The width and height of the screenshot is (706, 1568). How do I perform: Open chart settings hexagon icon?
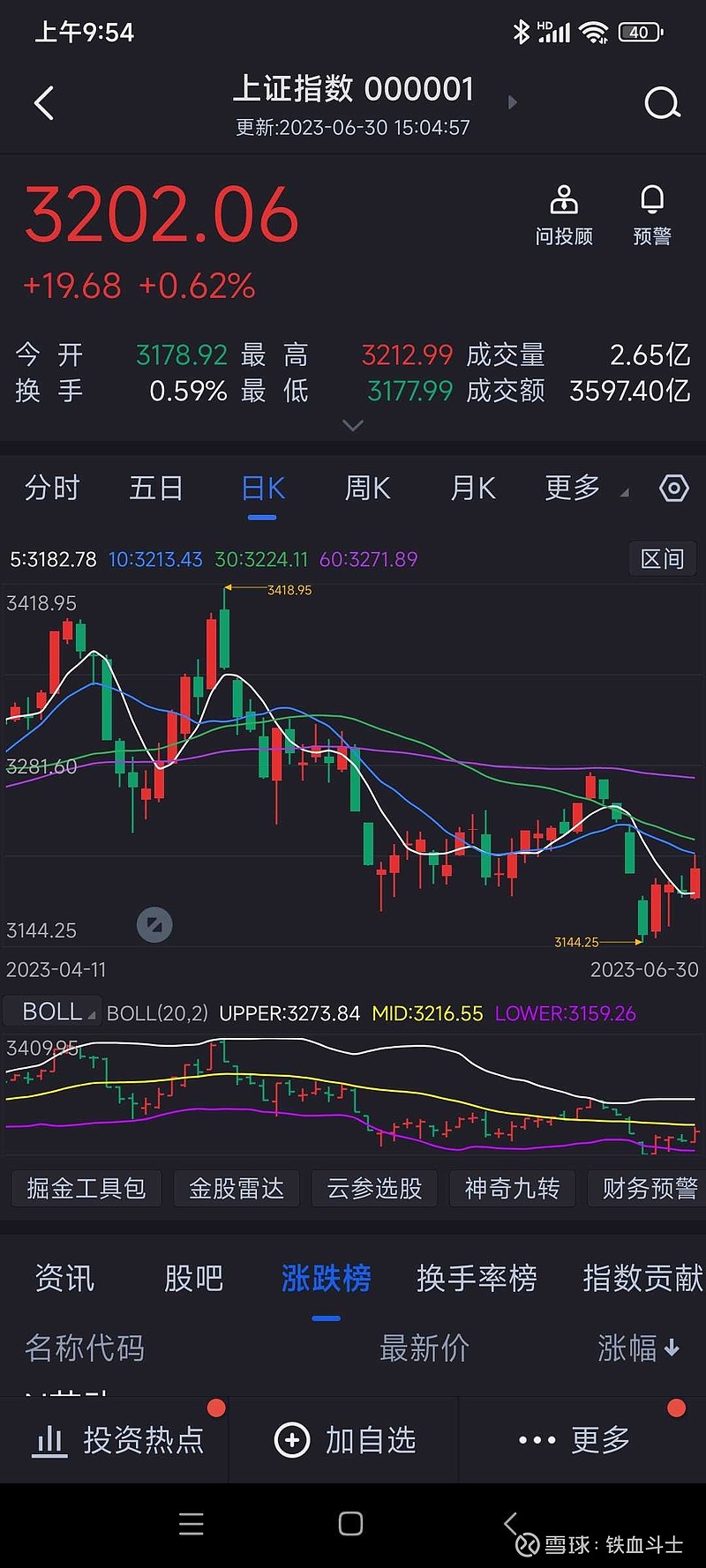tap(674, 488)
